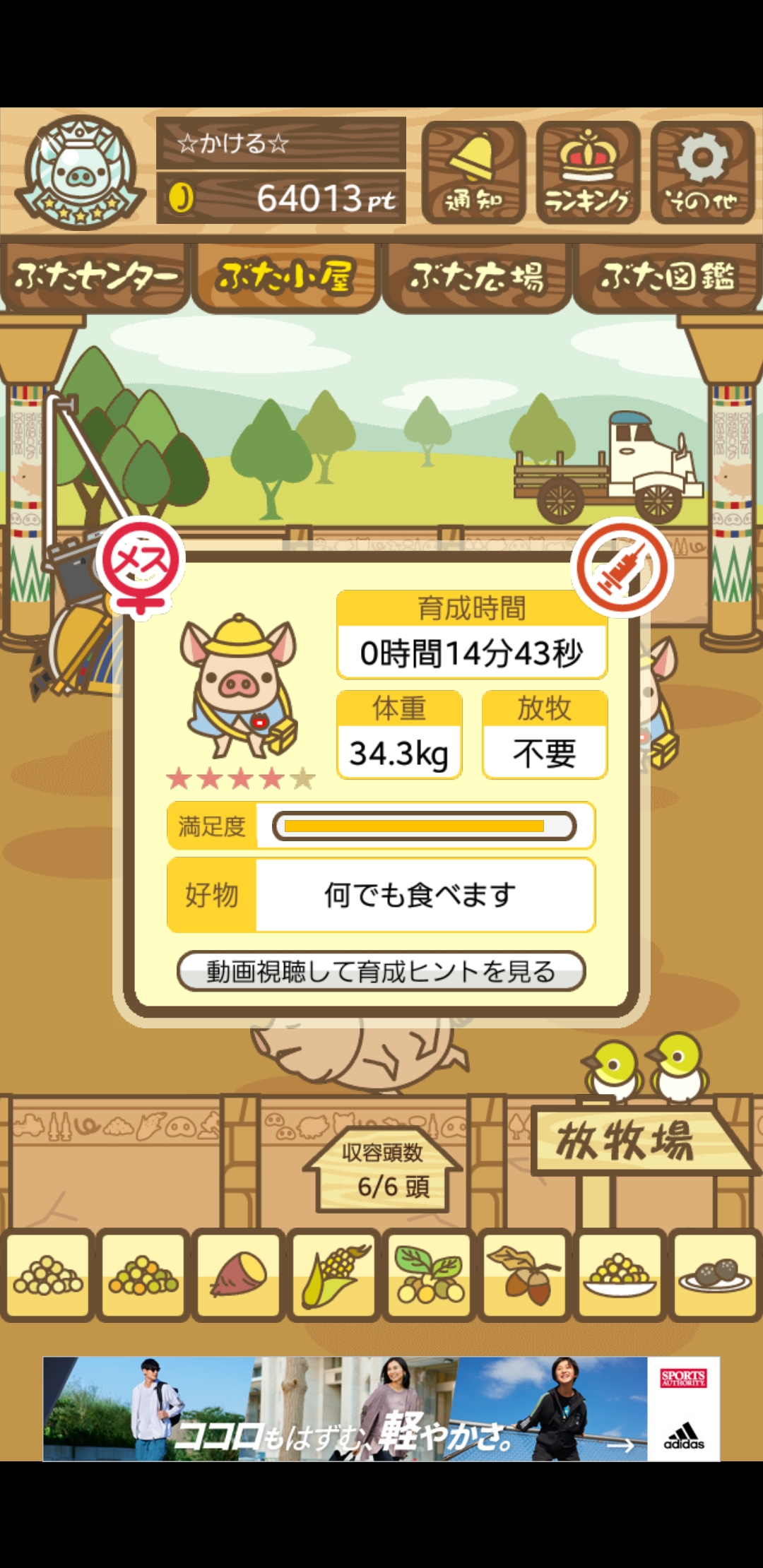The image size is (763, 1568).
Task: Select the sweet potato feed
Action: point(238,1275)
